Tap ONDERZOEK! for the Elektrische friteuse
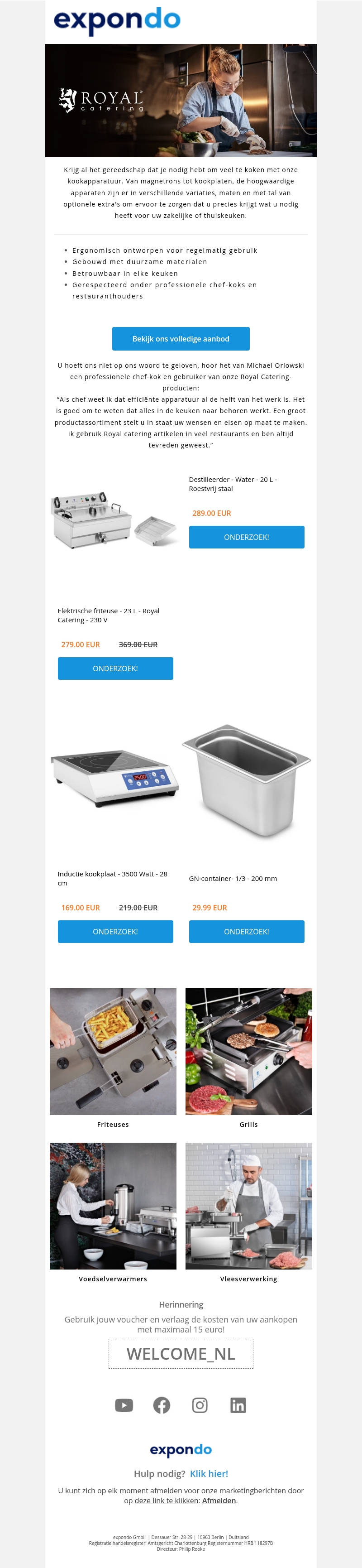Image resolution: width=362 pixels, height=1568 pixels. coord(115,669)
